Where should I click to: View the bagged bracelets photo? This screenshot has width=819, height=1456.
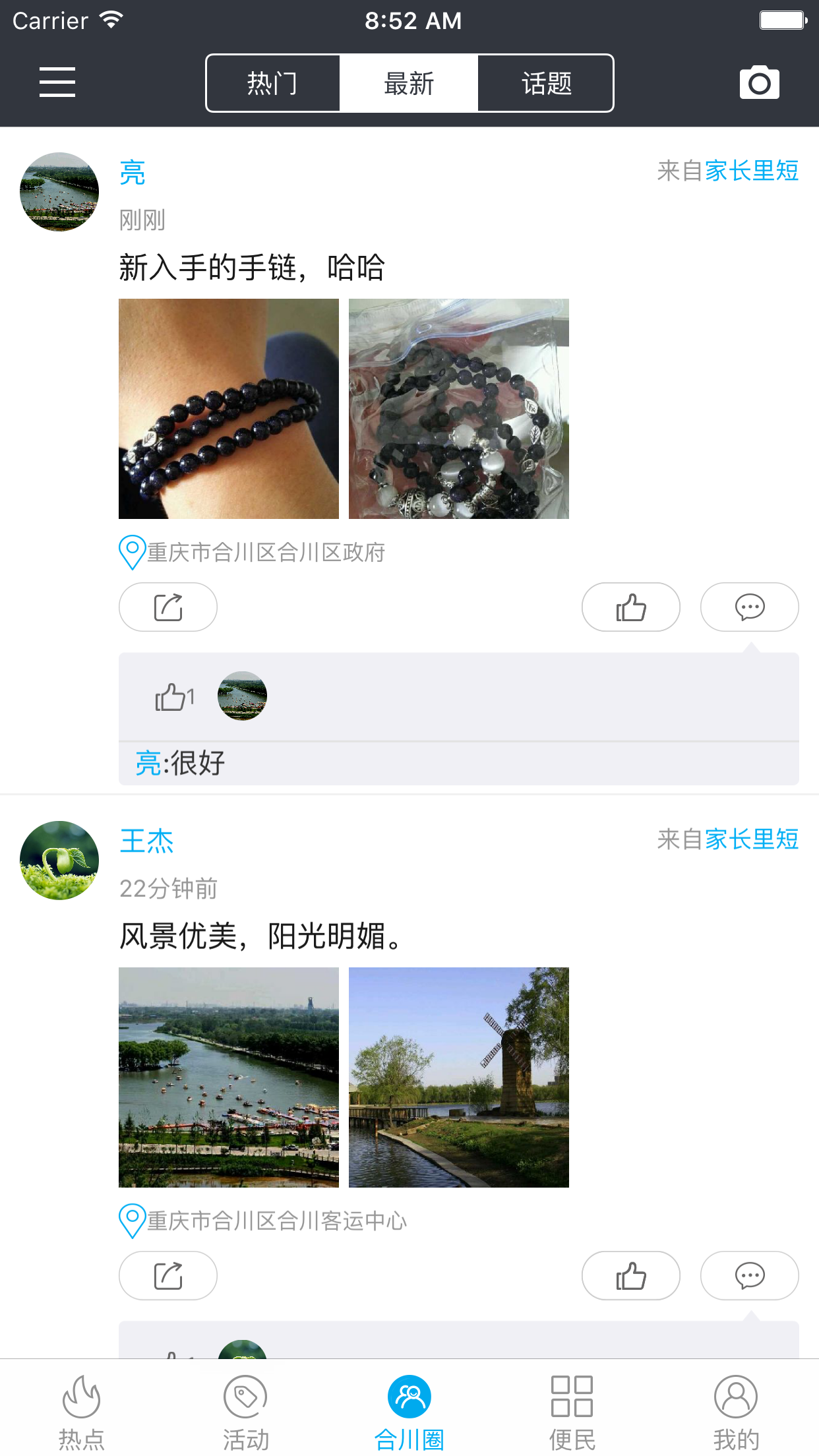click(x=459, y=409)
